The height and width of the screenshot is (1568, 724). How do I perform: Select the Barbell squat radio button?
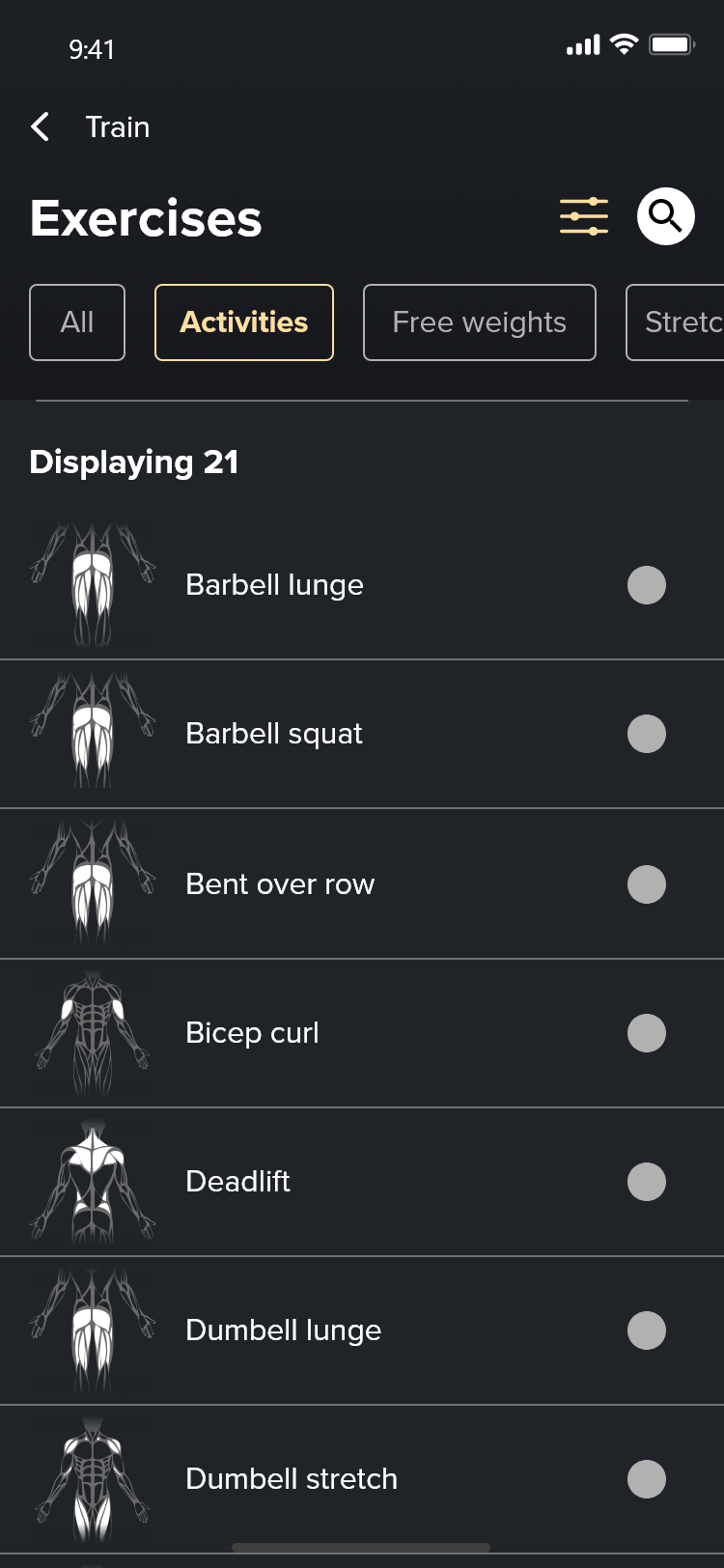pos(647,734)
